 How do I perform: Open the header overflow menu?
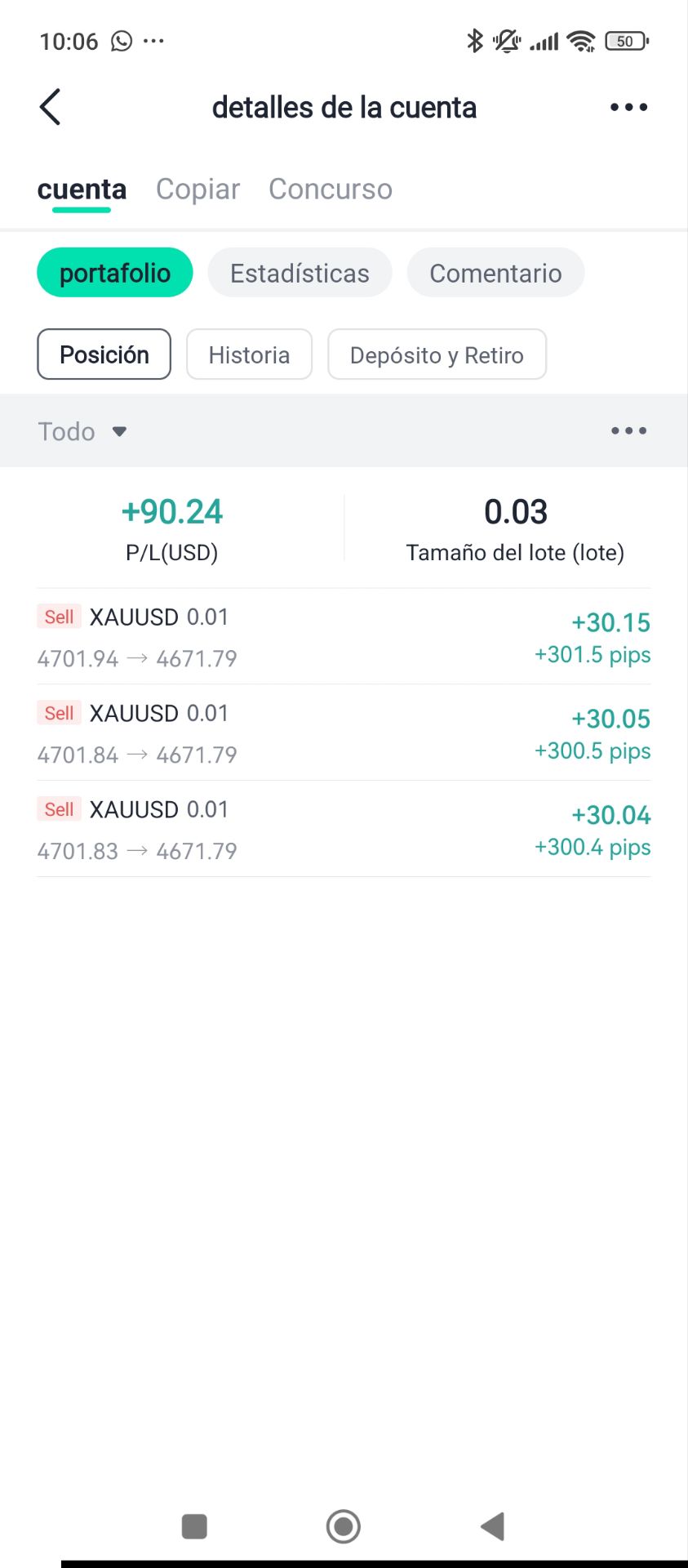628,107
